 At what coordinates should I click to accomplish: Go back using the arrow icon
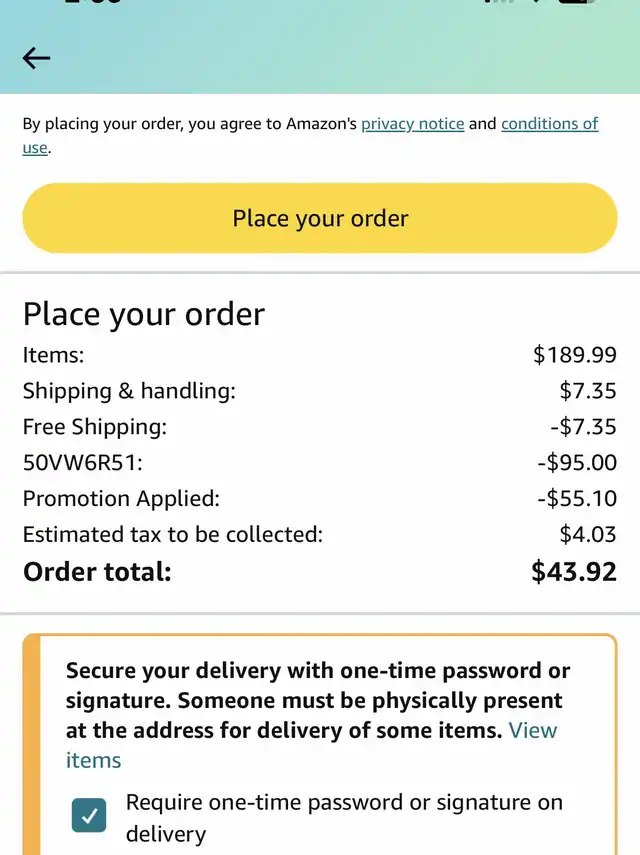[37, 58]
